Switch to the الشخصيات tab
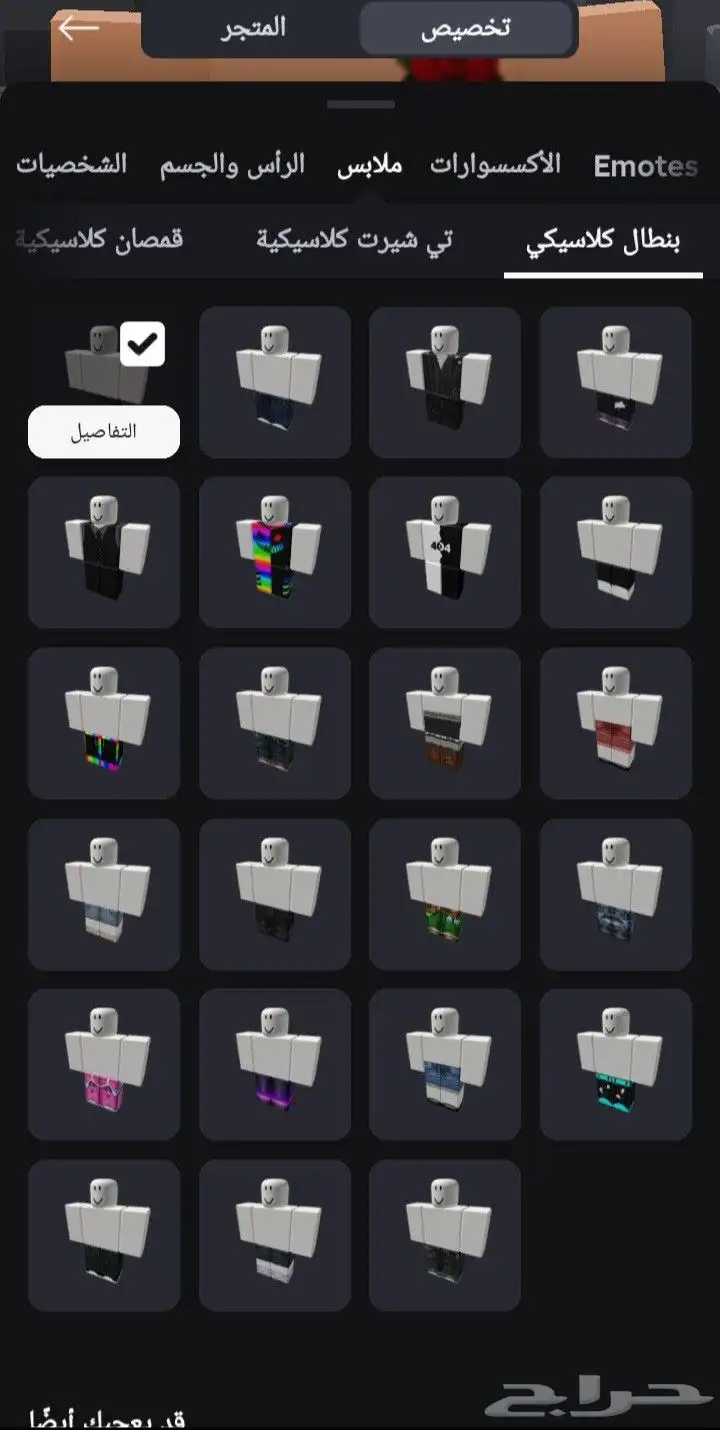 click(71, 165)
